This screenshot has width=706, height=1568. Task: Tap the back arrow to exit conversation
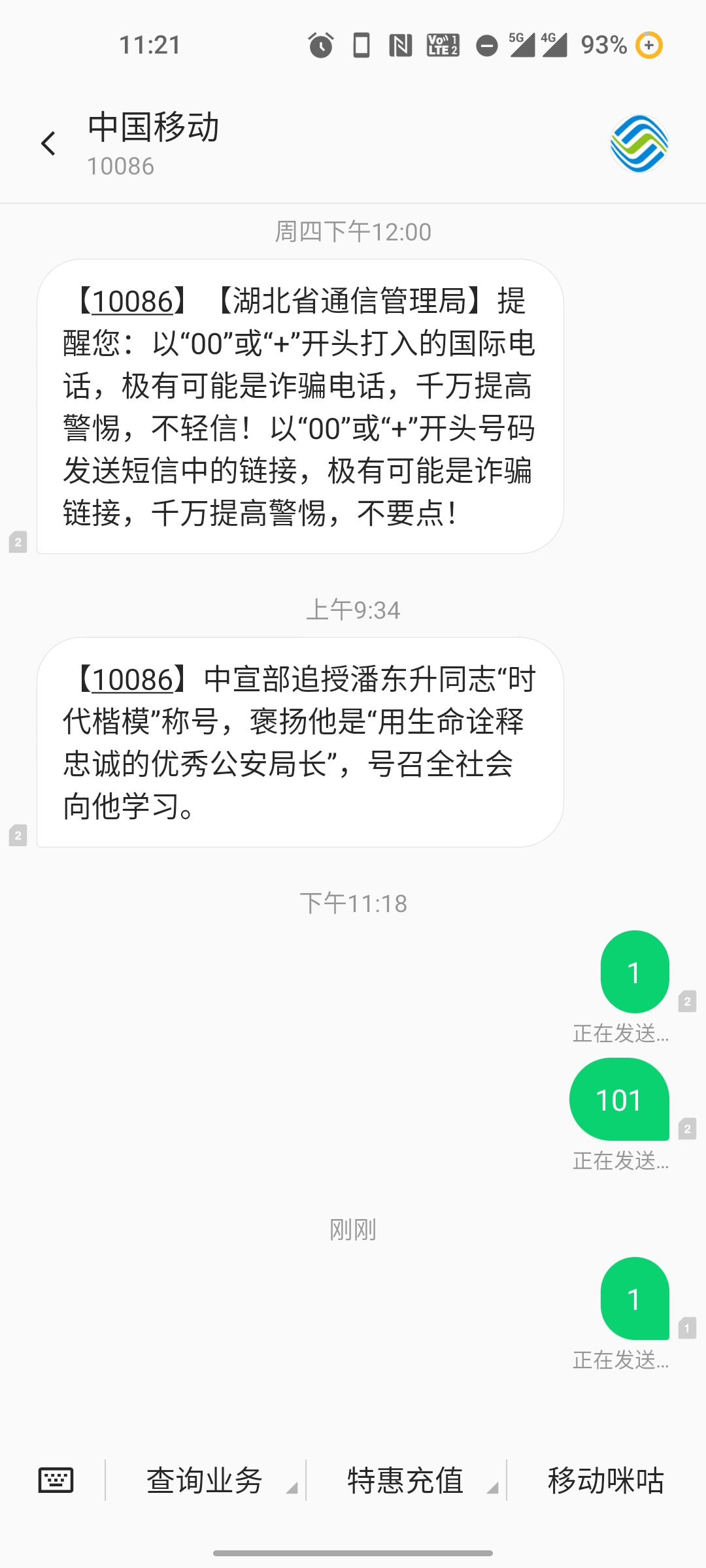(x=48, y=142)
